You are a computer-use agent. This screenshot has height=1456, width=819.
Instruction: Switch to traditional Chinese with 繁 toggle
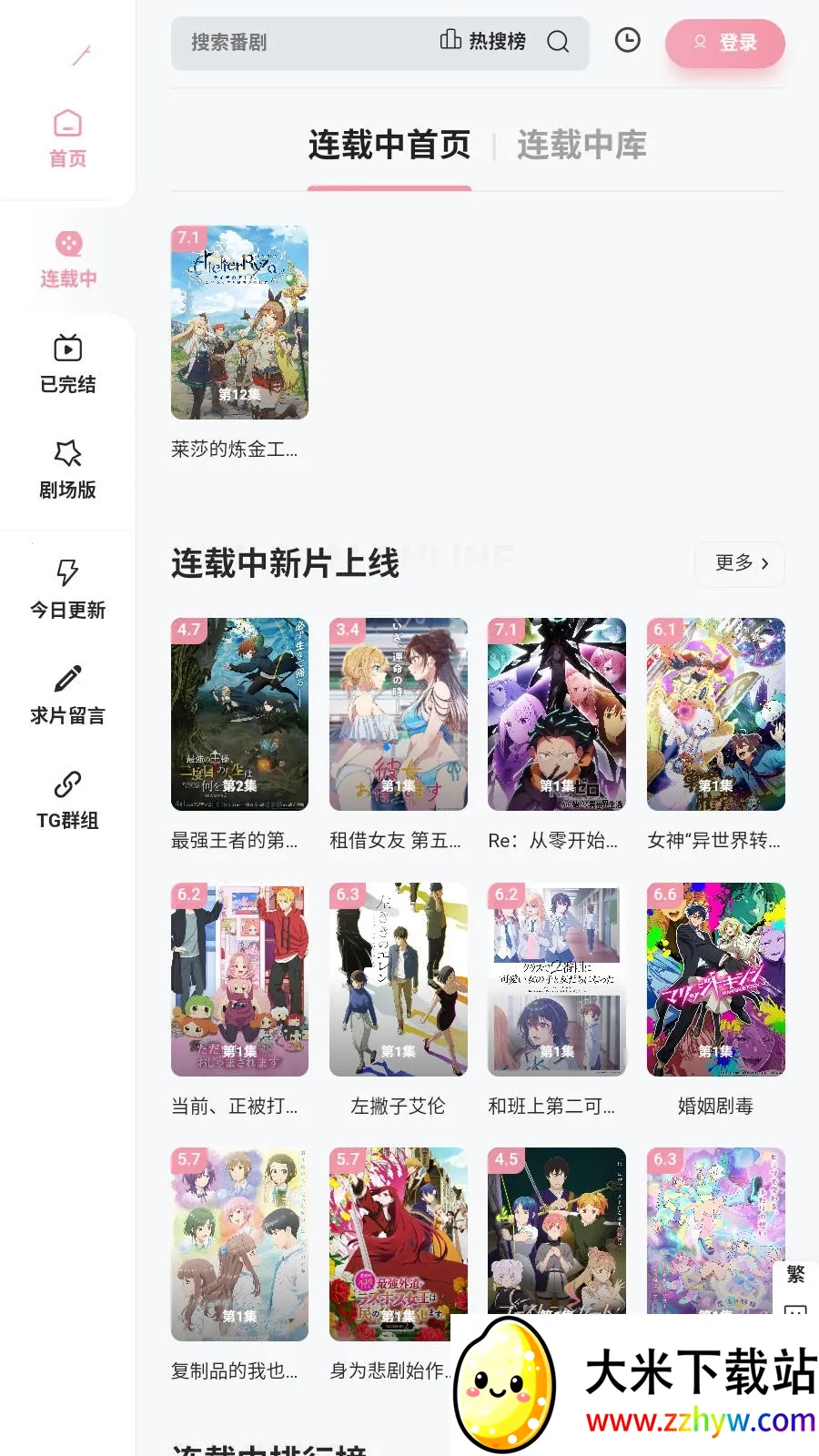pyautogui.click(x=794, y=1276)
